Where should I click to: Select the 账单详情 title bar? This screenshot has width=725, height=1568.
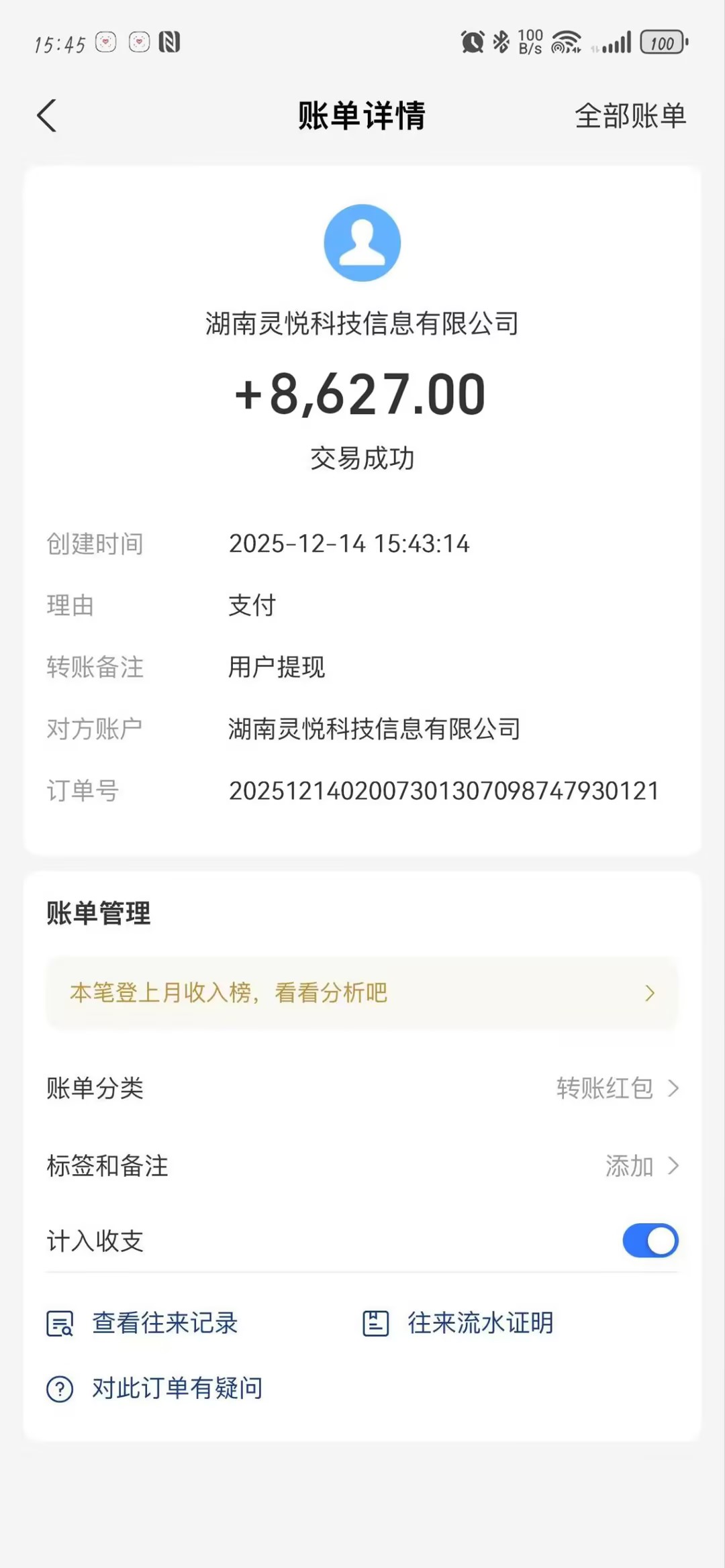pos(362,115)
